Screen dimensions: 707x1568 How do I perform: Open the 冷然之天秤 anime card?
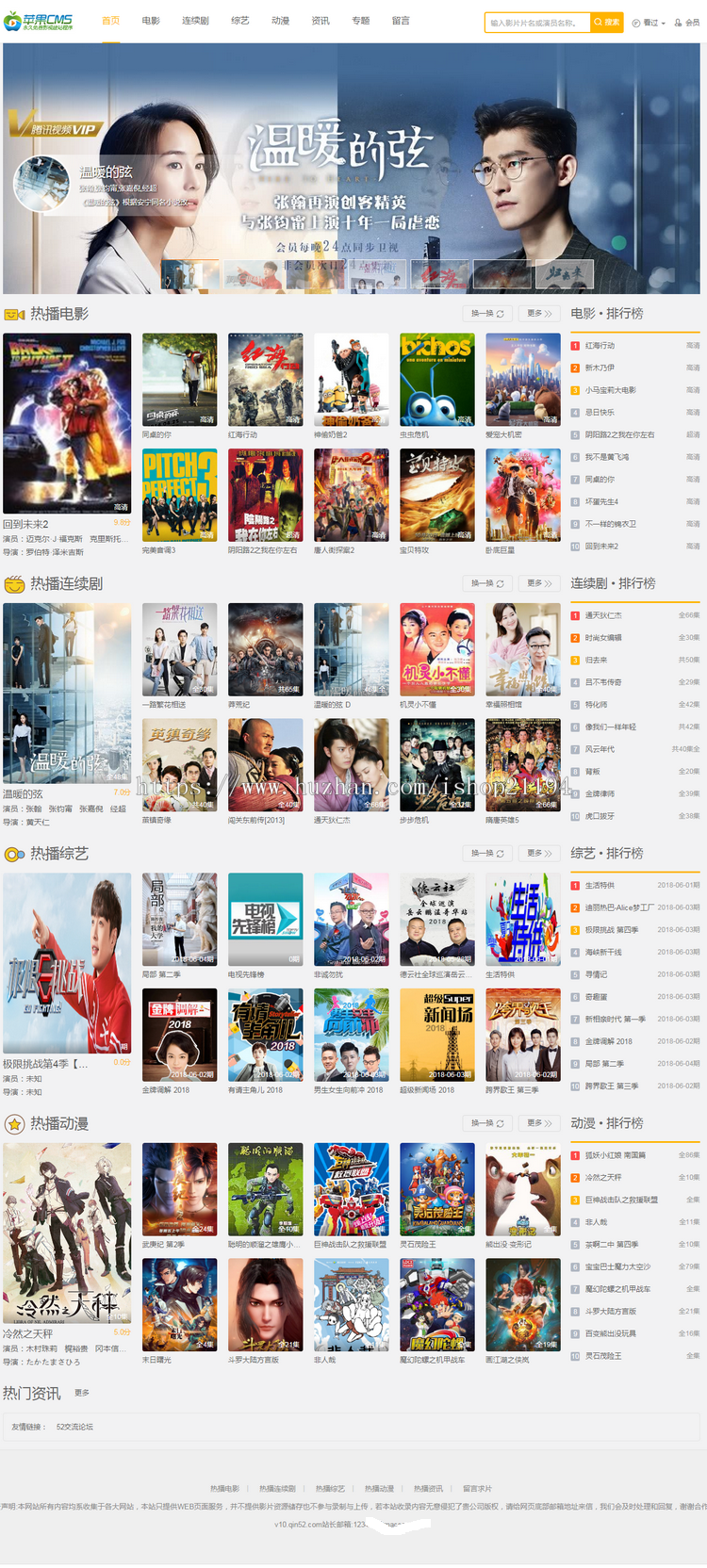click(x=67, y=1233)
